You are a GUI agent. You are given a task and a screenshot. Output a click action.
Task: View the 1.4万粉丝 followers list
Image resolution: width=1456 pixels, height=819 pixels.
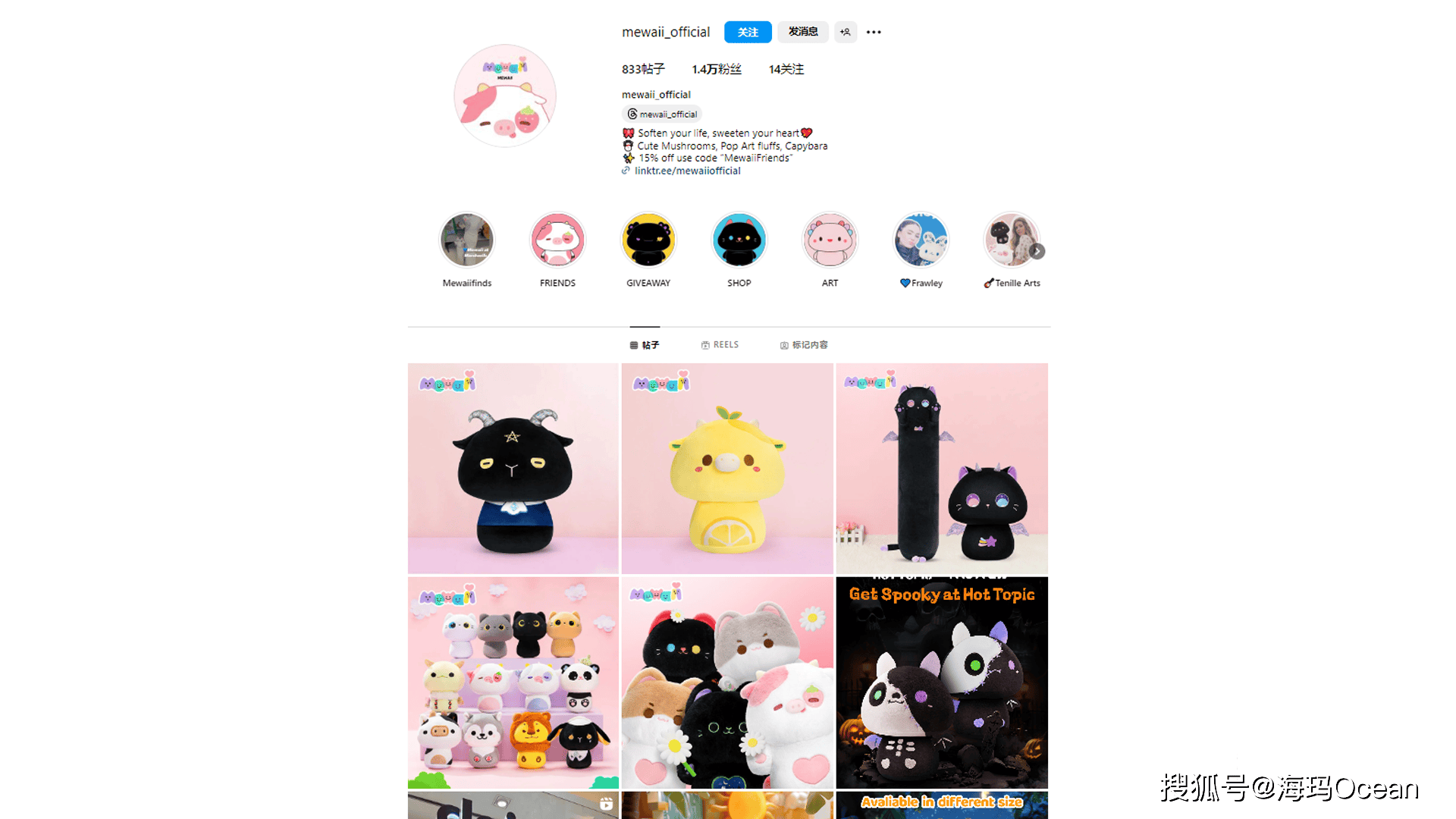click(x=717, y=69)
